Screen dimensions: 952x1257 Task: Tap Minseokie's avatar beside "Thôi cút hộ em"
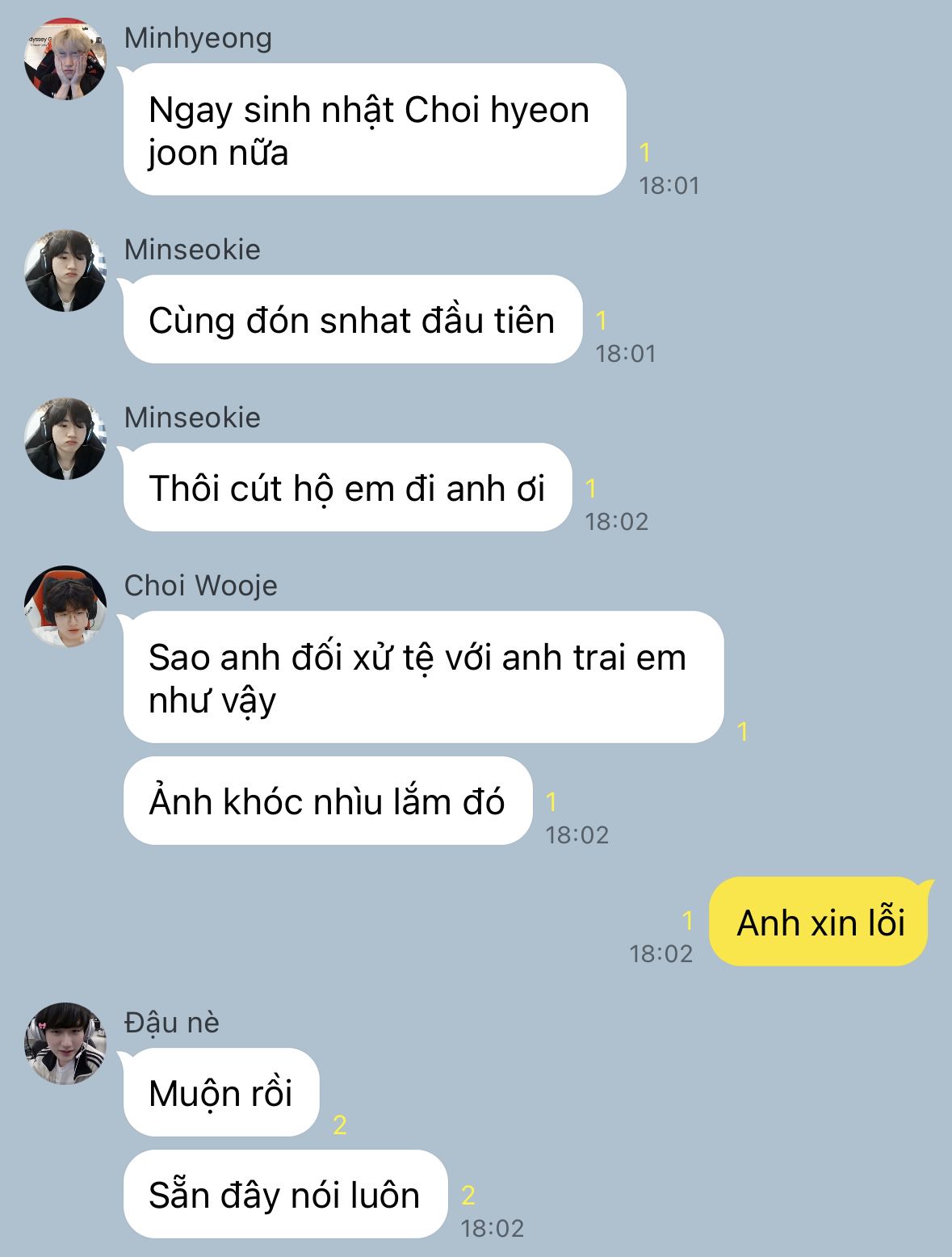point(65,439)
